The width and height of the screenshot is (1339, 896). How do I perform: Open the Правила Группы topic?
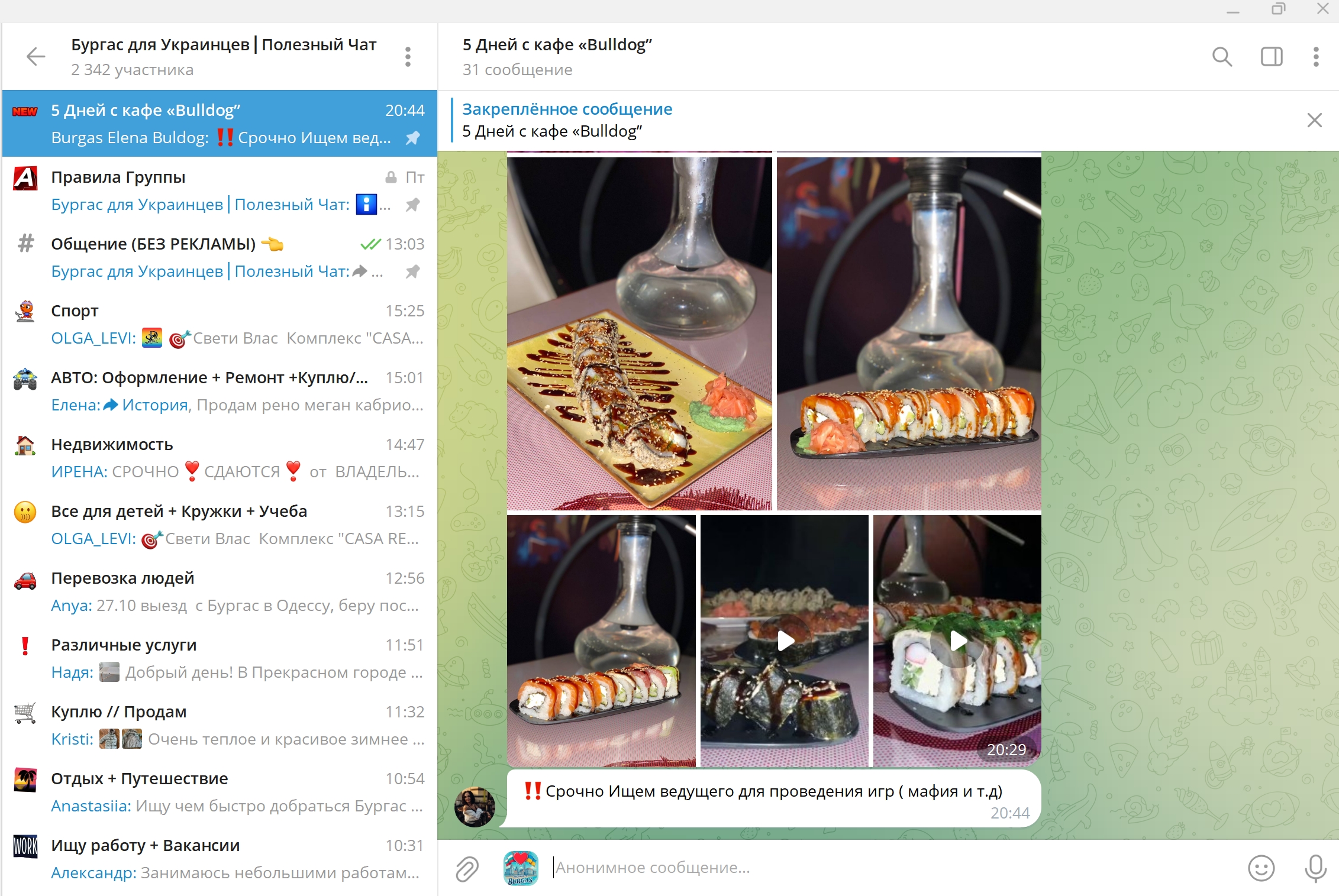pos(219,190)
